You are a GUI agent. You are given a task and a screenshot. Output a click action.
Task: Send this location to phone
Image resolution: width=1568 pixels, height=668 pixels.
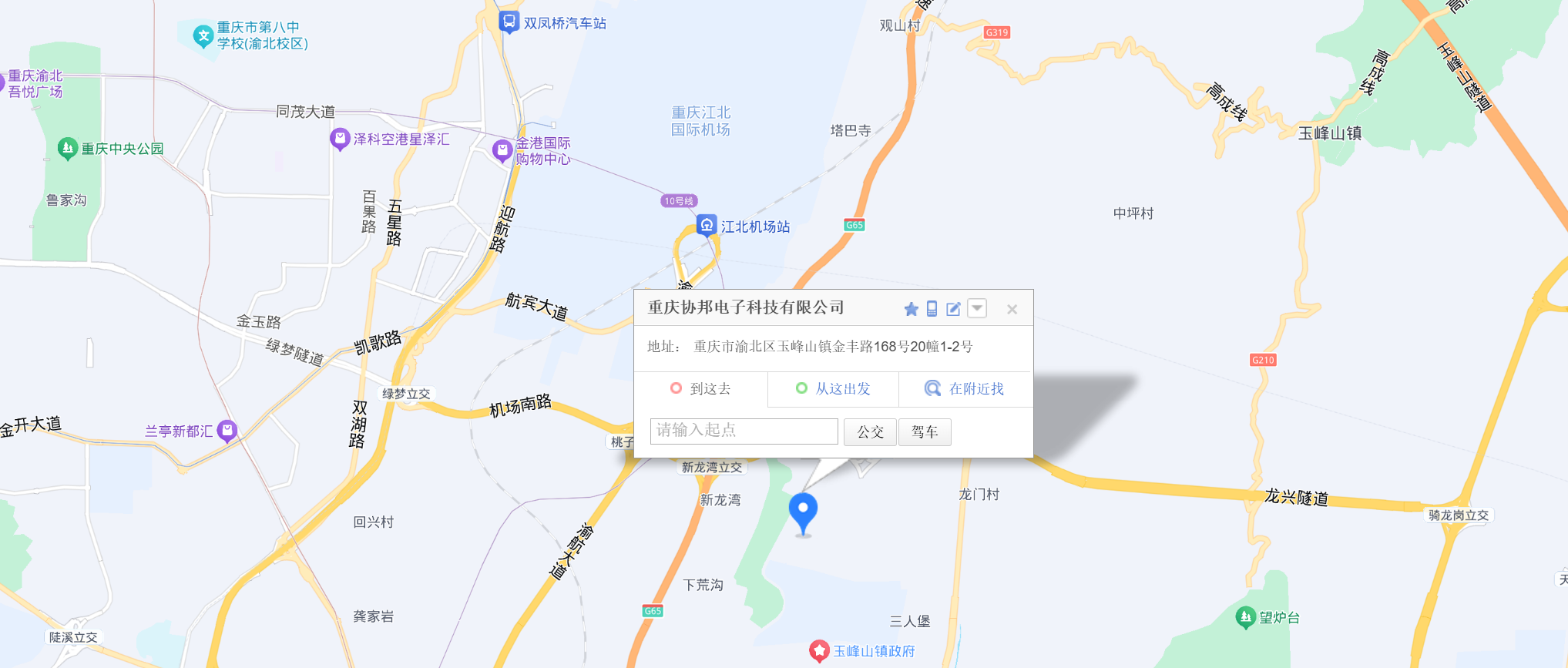tap(932, 309)
